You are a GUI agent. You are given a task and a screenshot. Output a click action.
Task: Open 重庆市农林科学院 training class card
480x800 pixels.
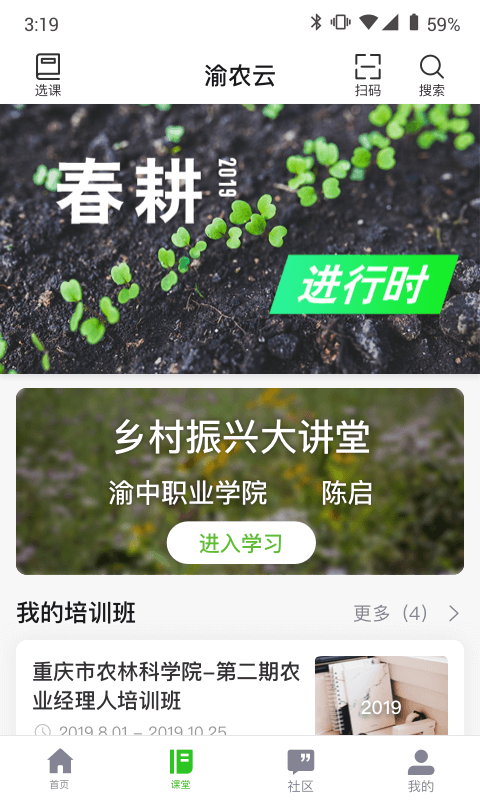coord(240,688)
